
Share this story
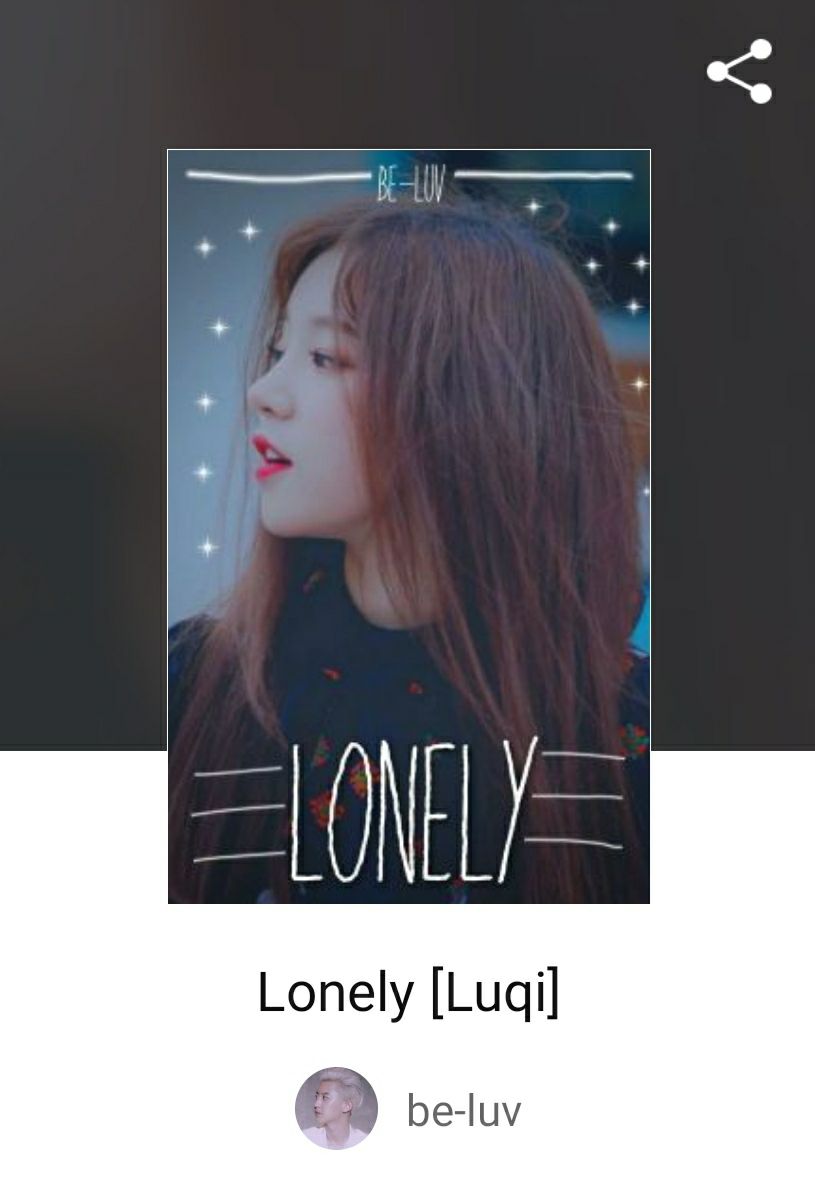pyautogui.click(x=739, y=72)
